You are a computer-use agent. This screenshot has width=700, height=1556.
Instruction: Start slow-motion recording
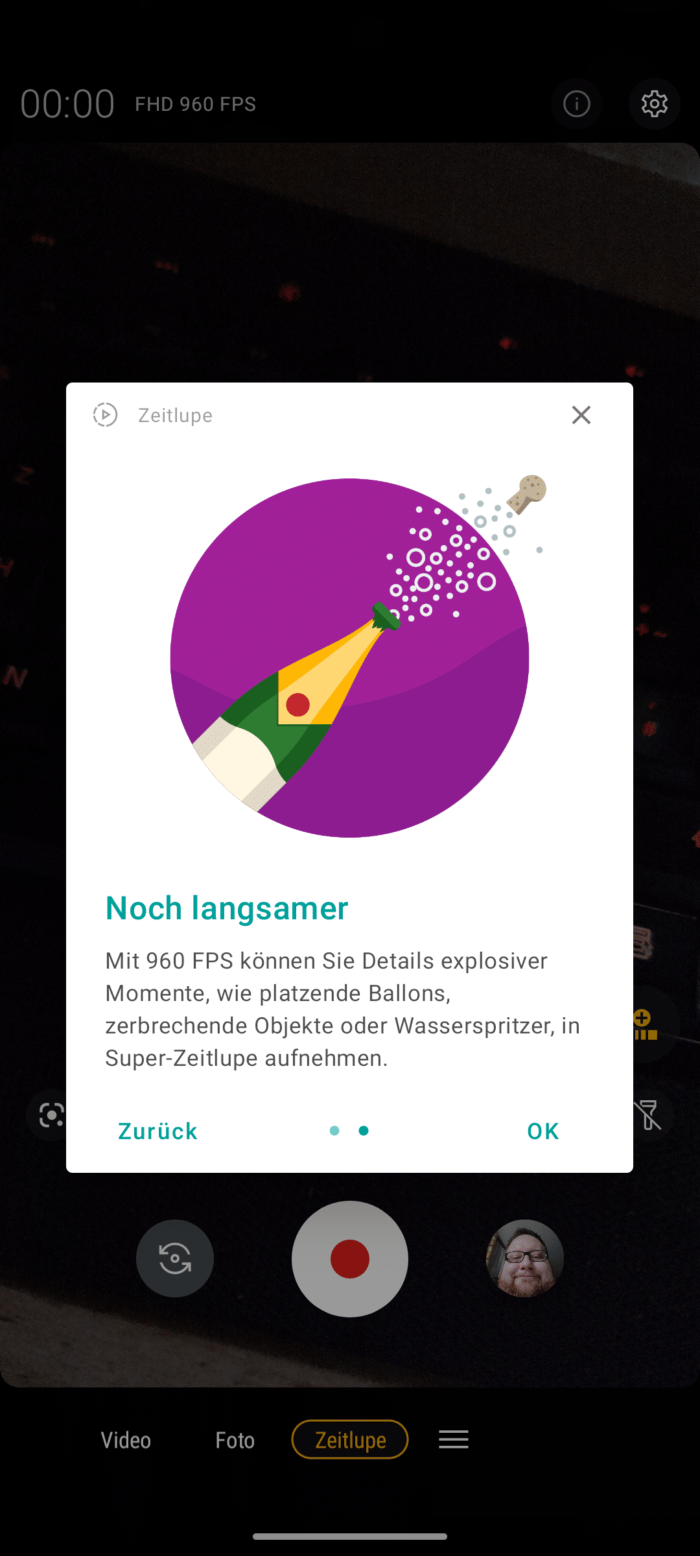click(x=350, y=1259)
